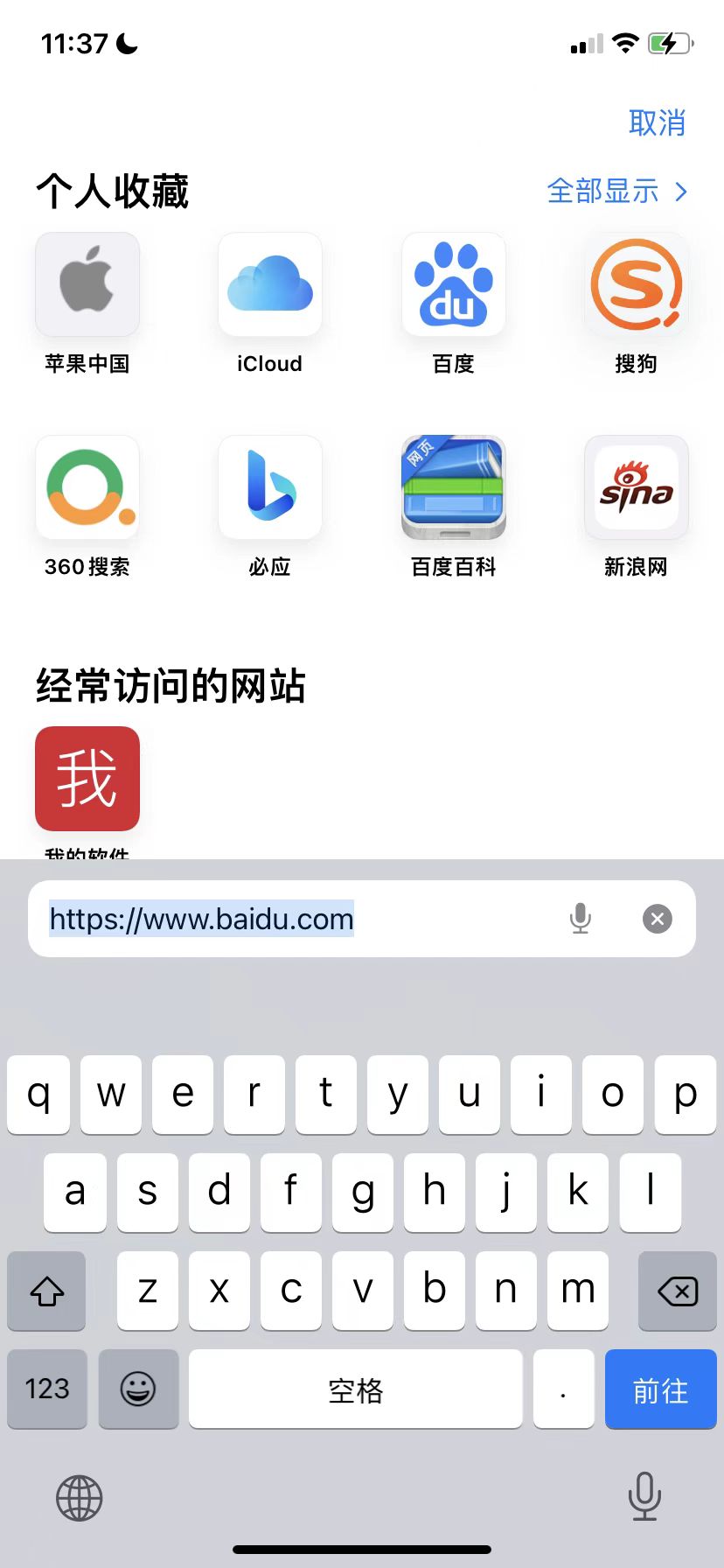Open the emoji keyboard

click(138, 1389)
